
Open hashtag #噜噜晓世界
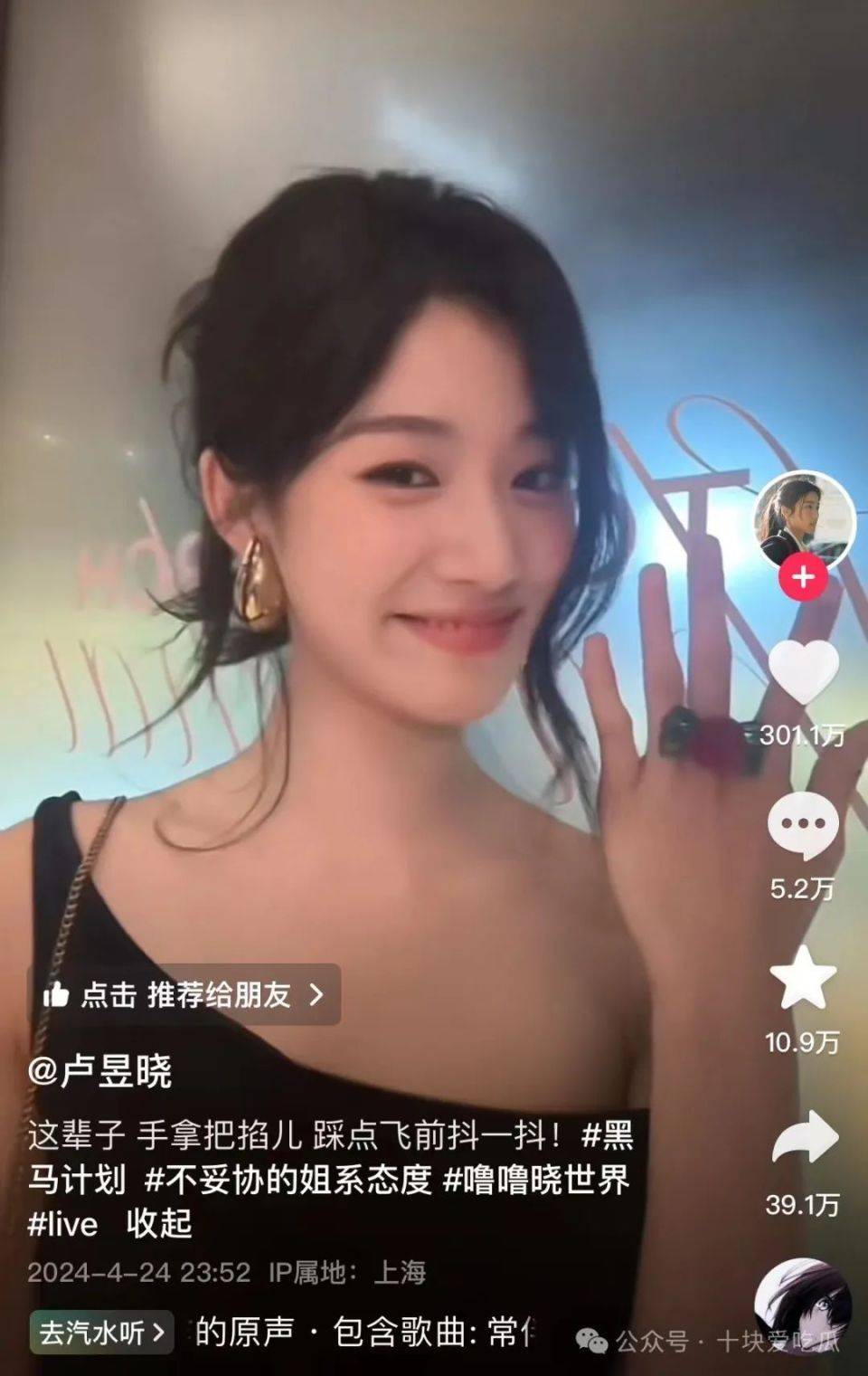tap(535, 1180)
